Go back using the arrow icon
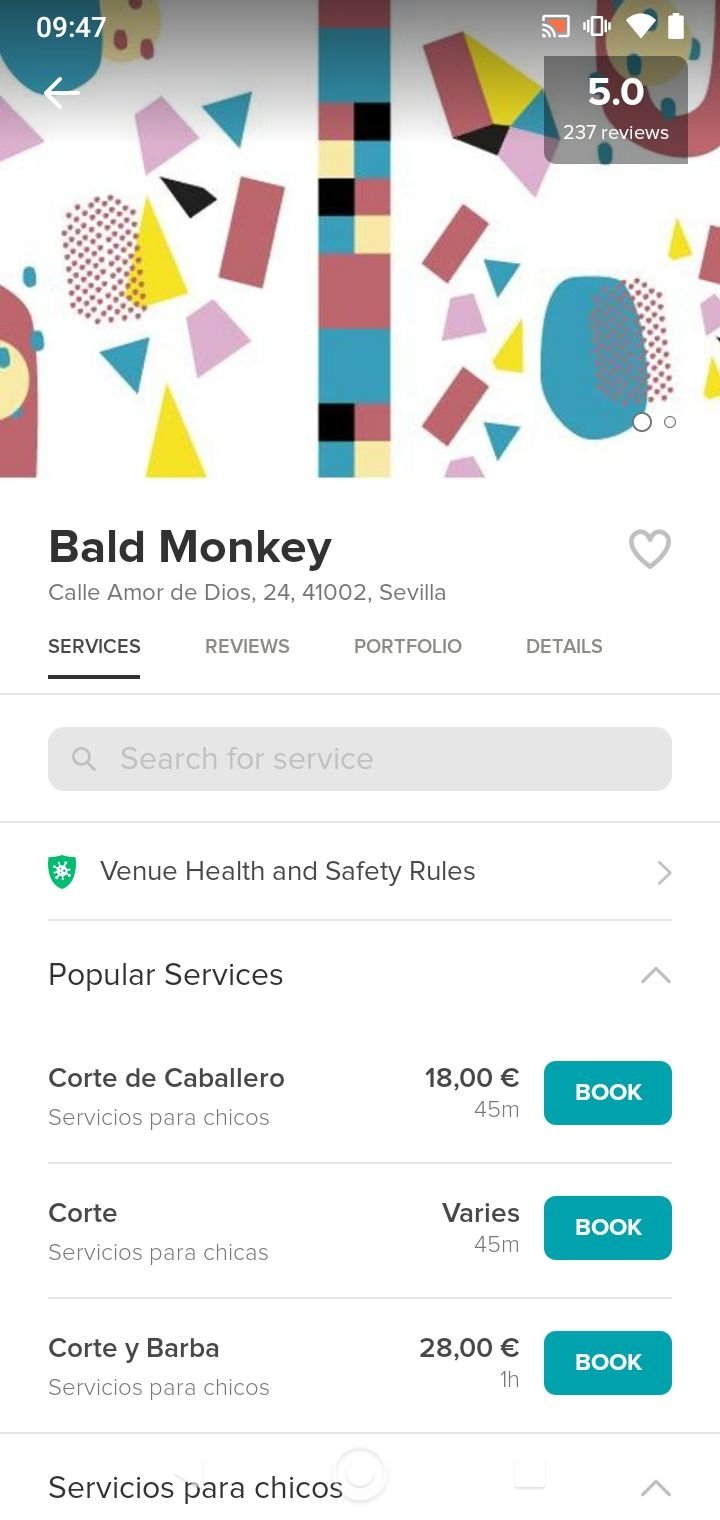Image resolution: width=720 pixels, height=1520 pixels. tap(61, 93)
